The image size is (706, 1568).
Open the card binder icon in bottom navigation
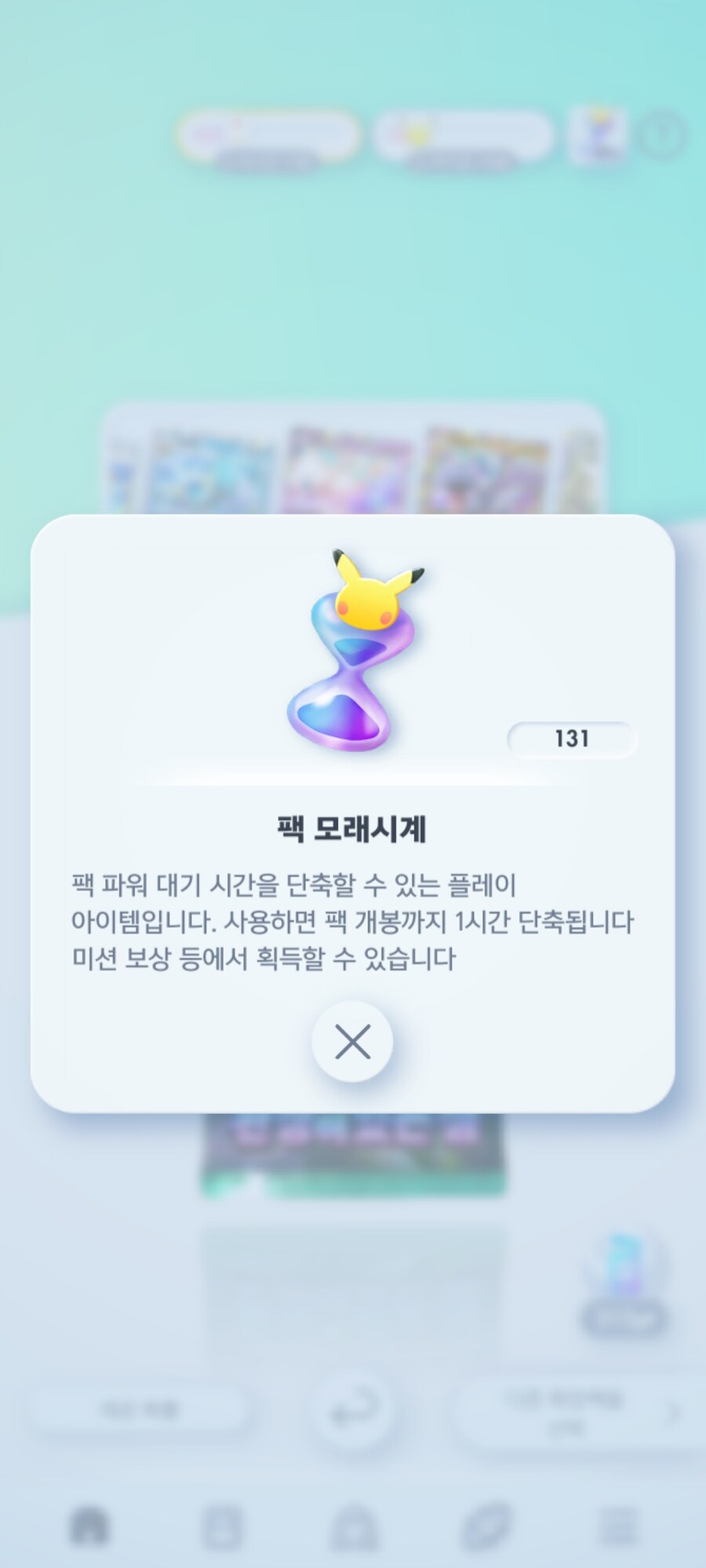tap(224, 1525)
